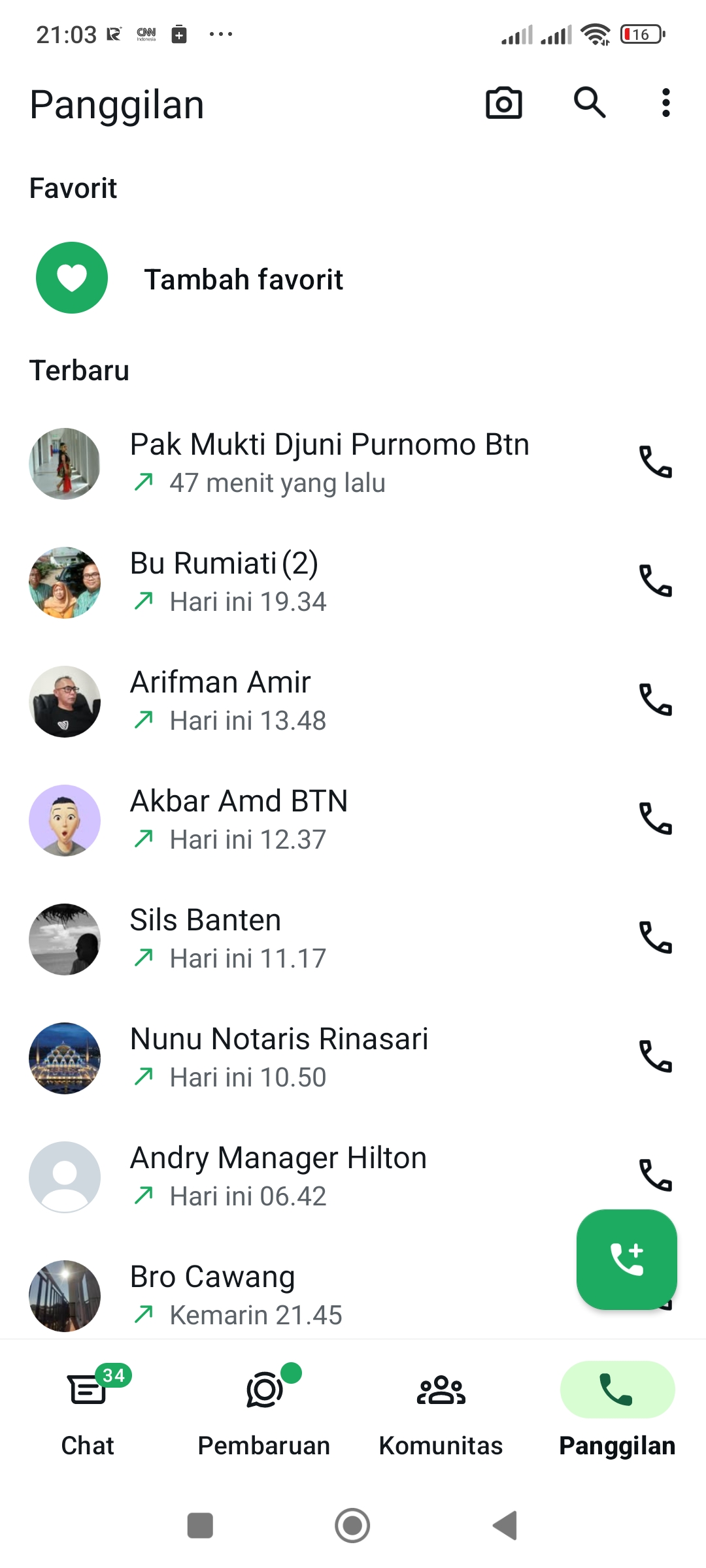Viewport: 706px width, 1568px height.
Task: Tap Tambah favorit to add a favorite
Action: (x=243, y=279)
